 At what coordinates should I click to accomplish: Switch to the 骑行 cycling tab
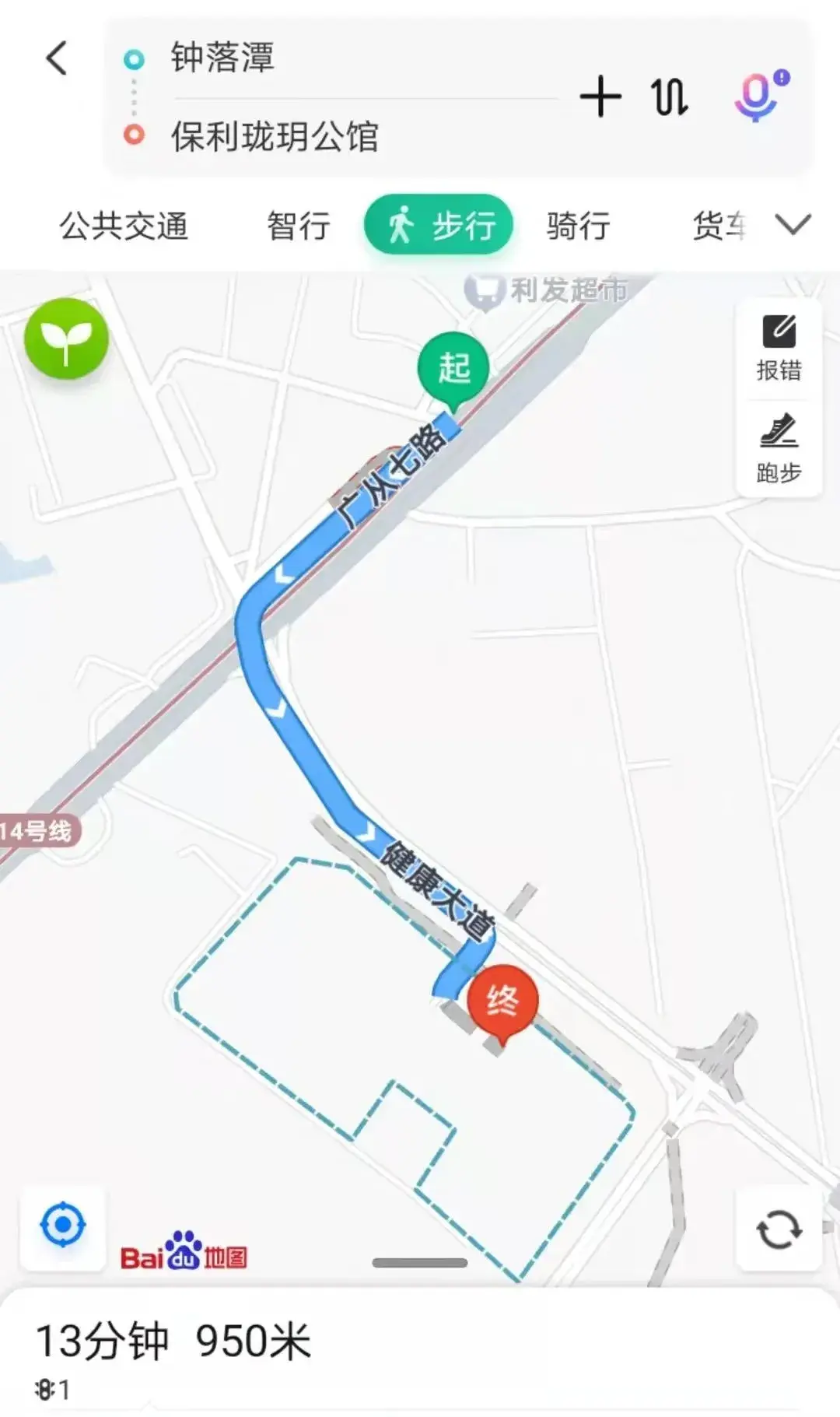click(577, 226)
